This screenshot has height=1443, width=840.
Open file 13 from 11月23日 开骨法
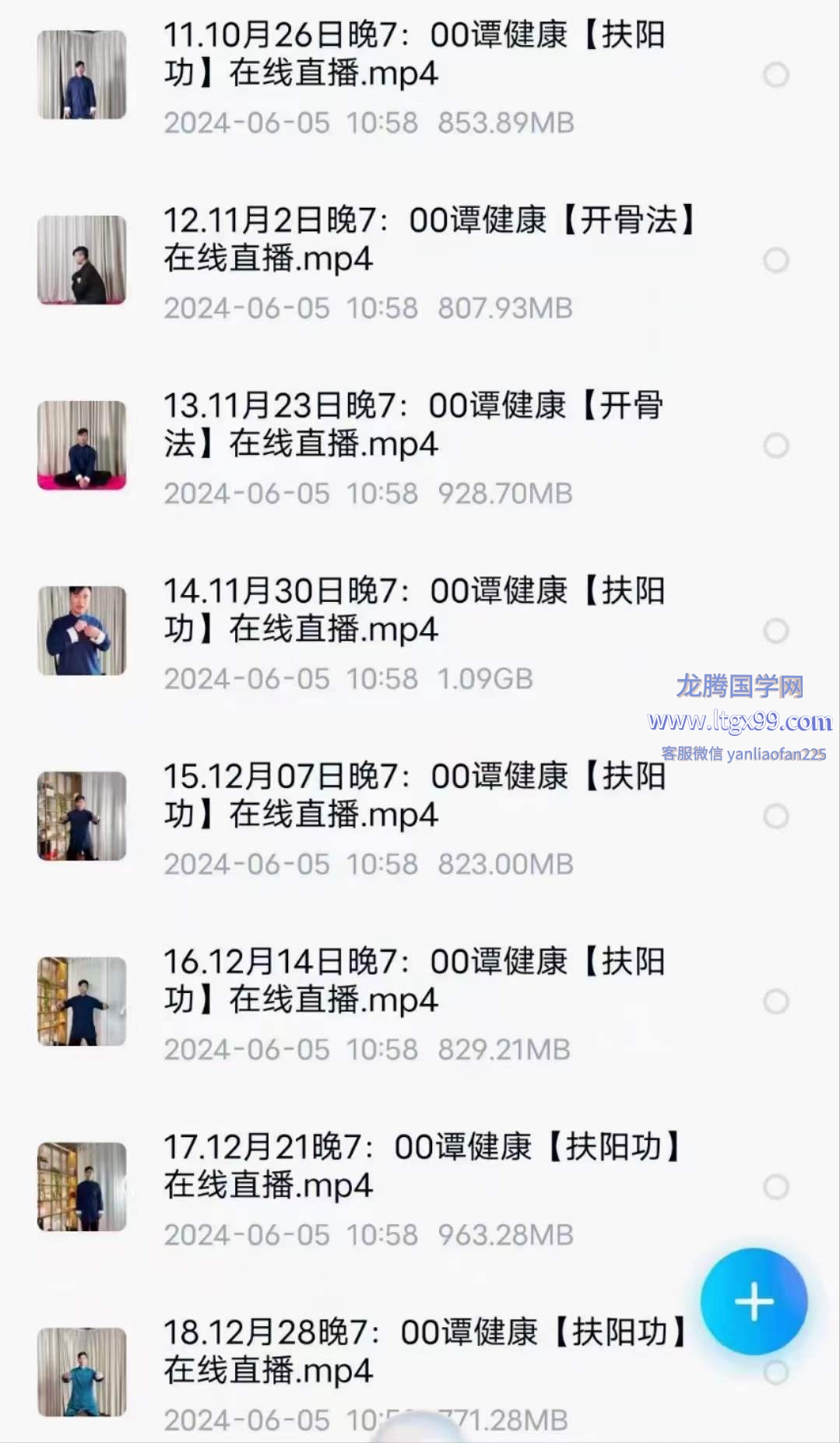[x=413, y=425]
